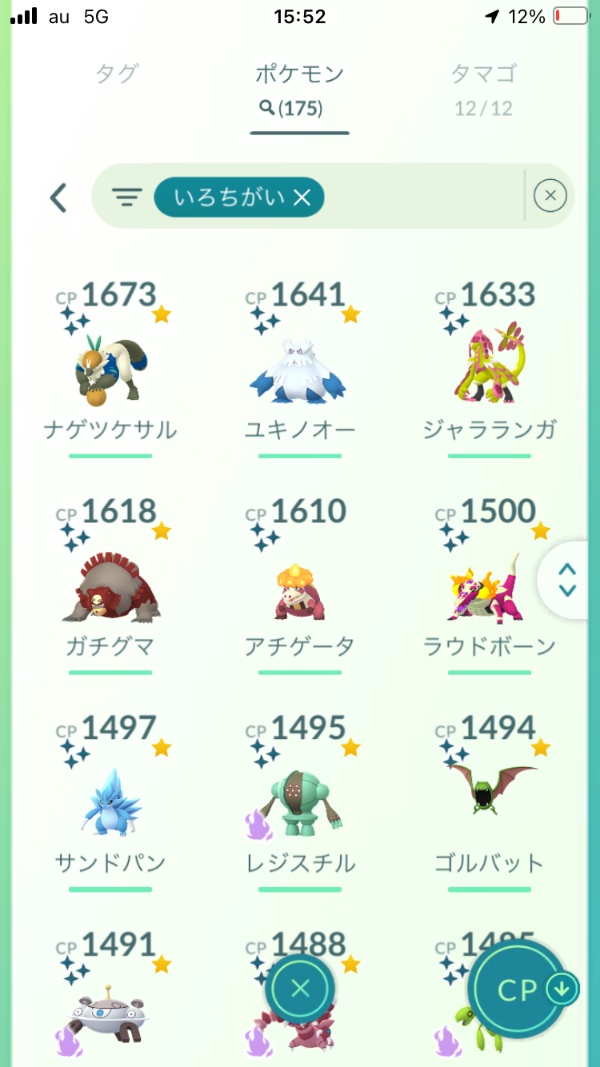Screen dimensions: 600x1067
Task: Remove the いろちがい filter chip
Action: (x=302, y=199)
